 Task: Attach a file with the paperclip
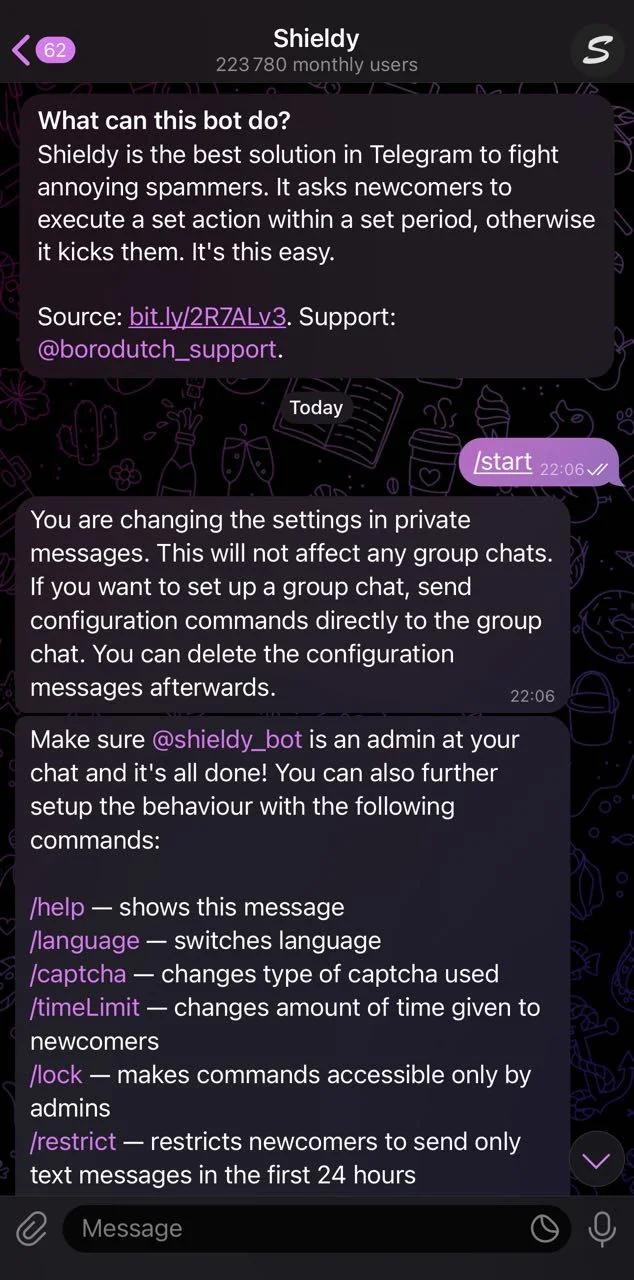pyautogui.click(x=31, y=1228)
